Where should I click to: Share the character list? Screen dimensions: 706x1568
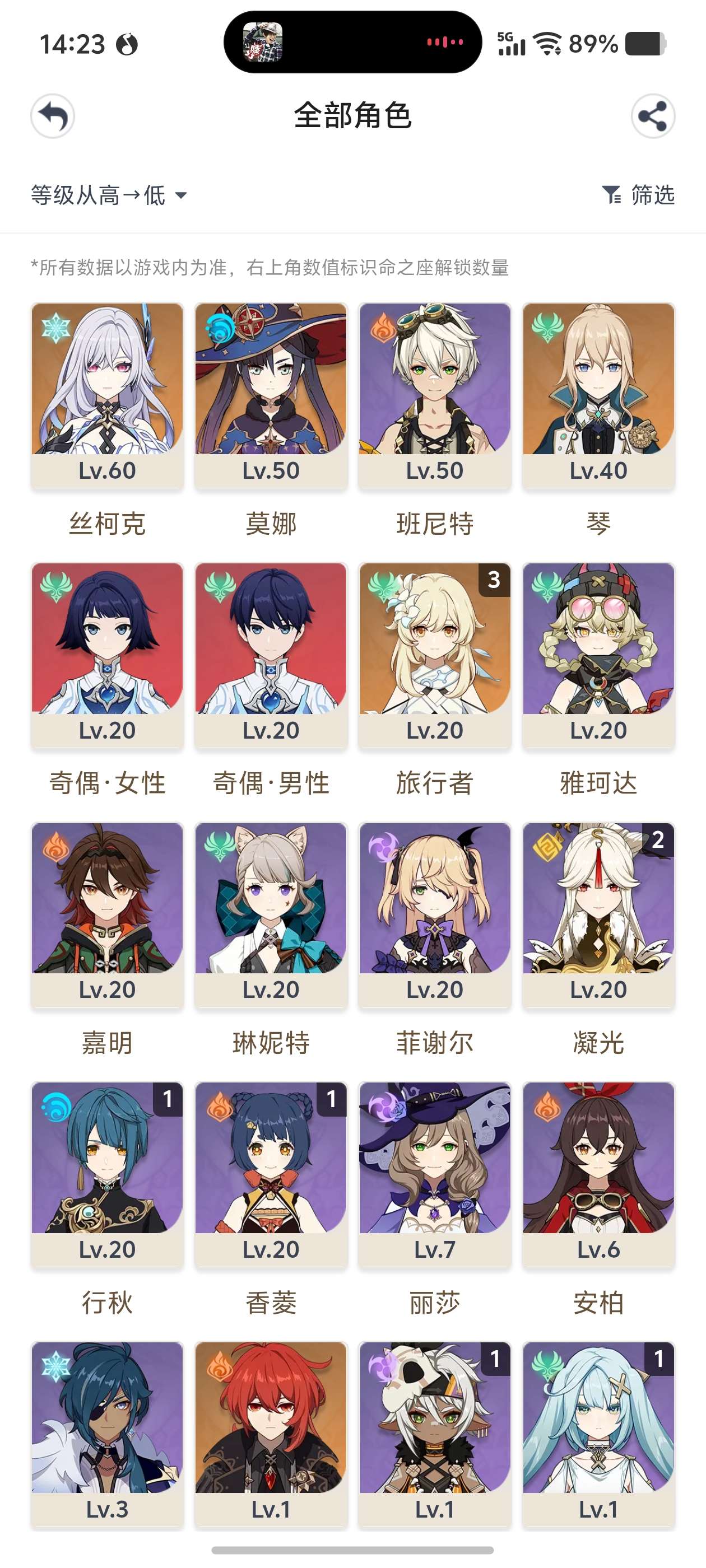tap(652, 116)
